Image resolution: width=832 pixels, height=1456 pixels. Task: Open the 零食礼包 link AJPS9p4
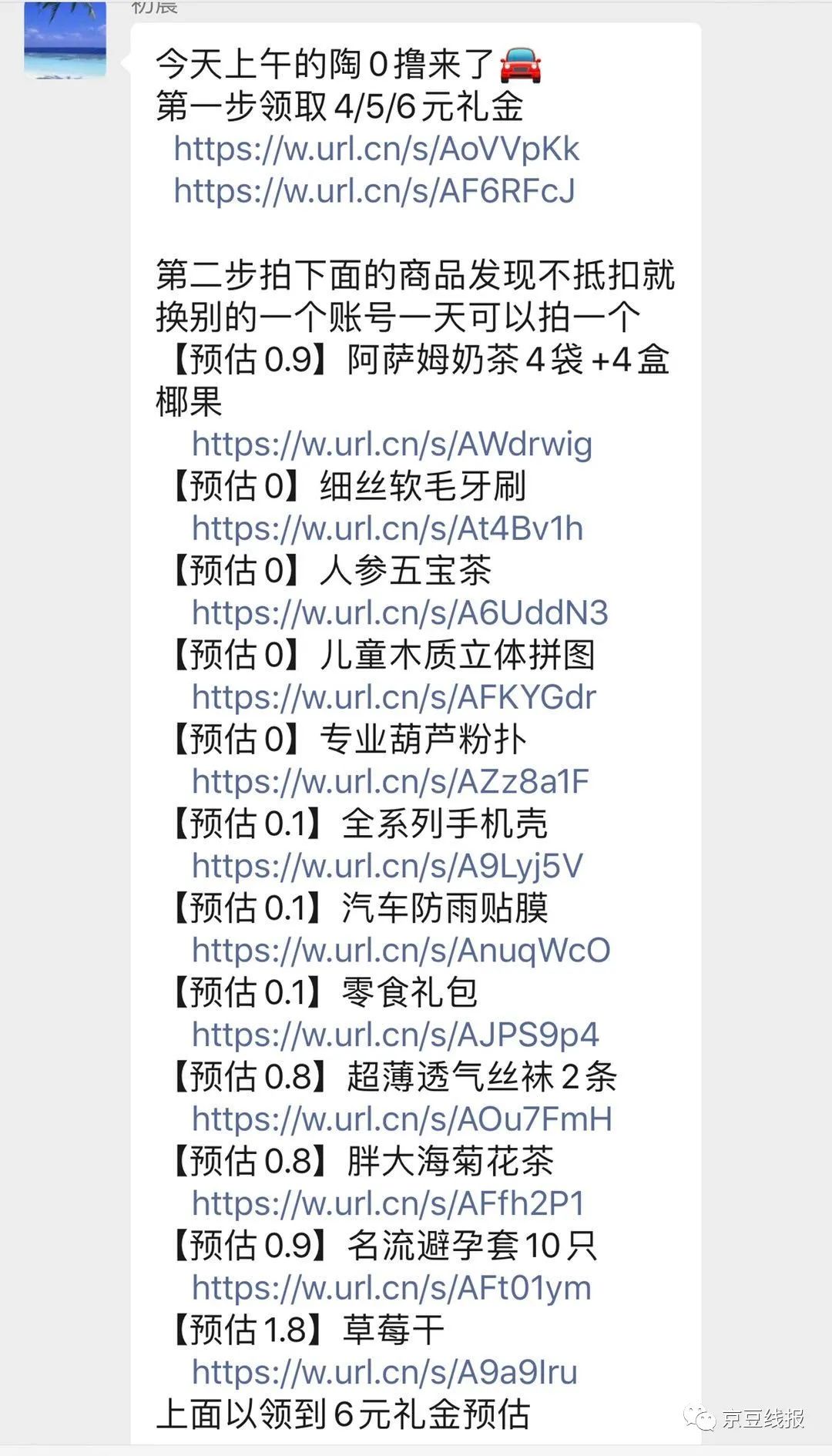click(x=395, y=1035)
